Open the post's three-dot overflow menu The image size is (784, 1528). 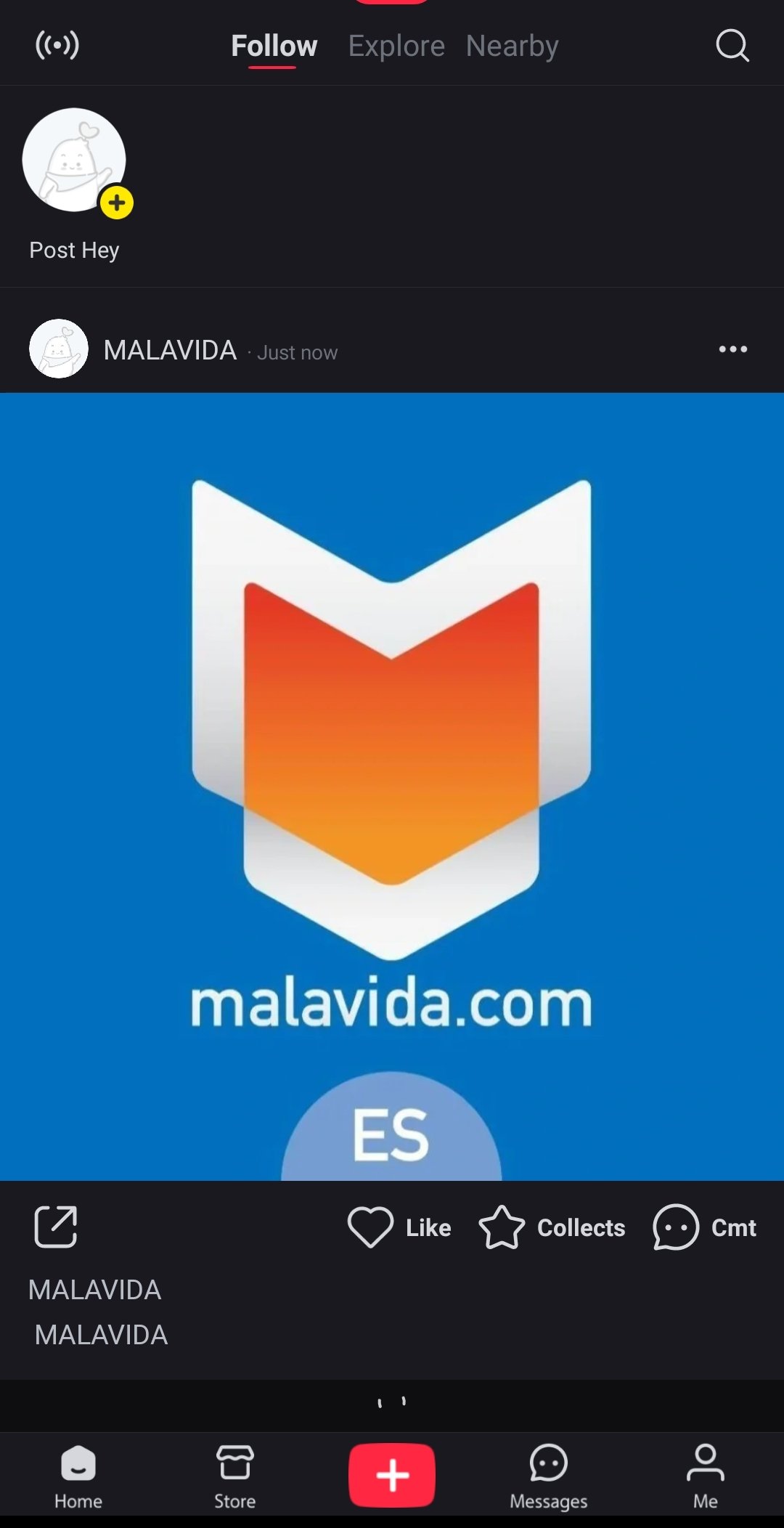[732, 349]
